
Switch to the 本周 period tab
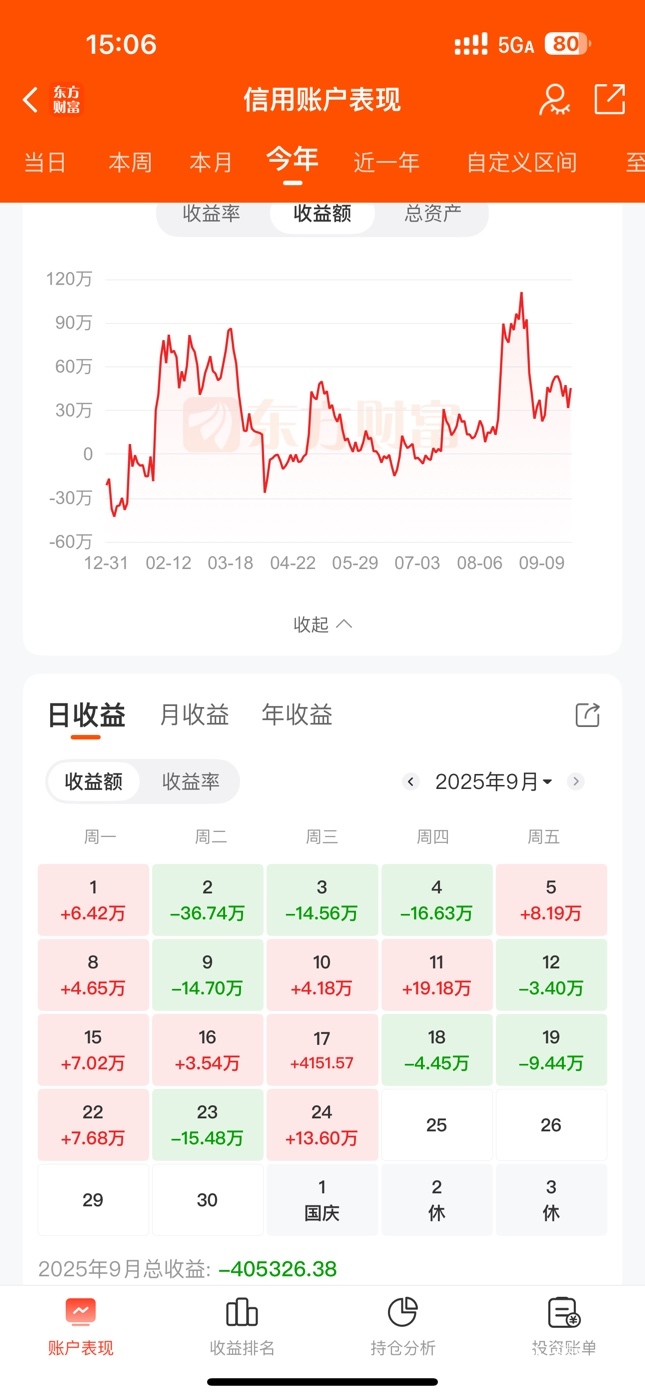(x=130, y=163)
